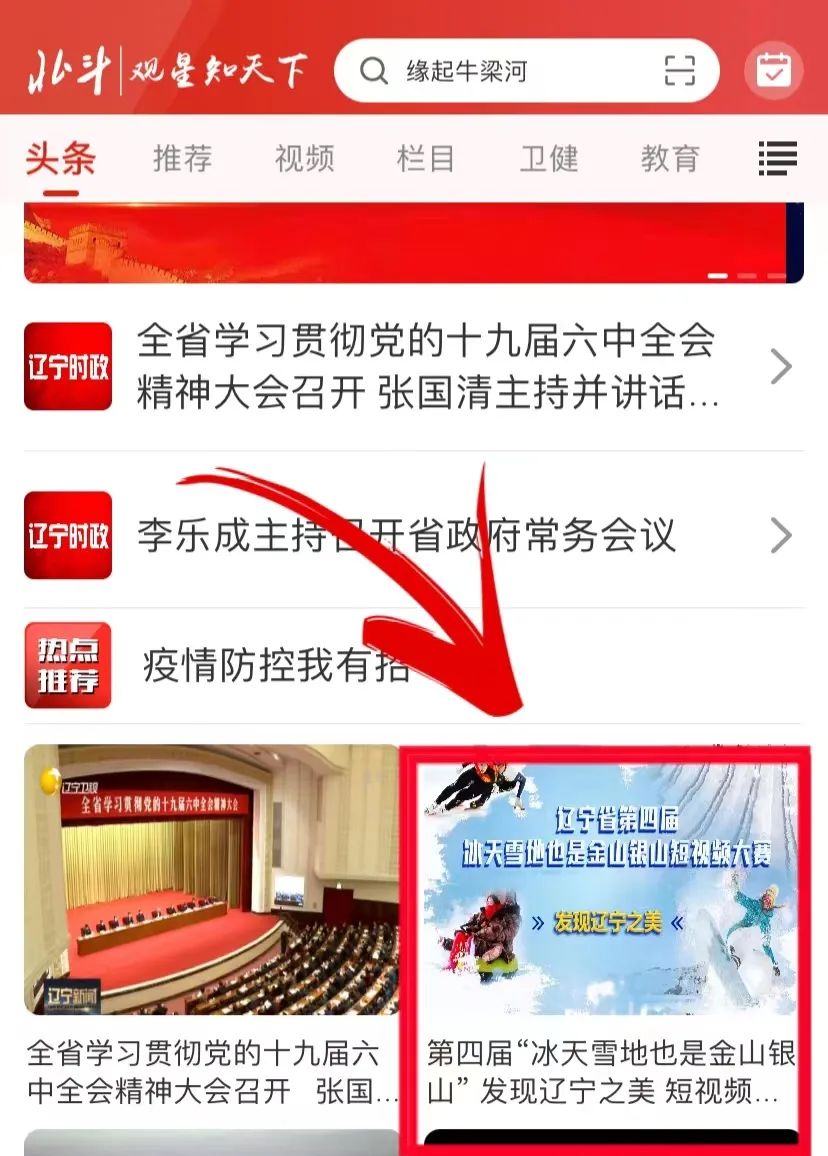The image size is (828, 1156).
Task: Go to the 卫健 tab
Action: [548, 158]
